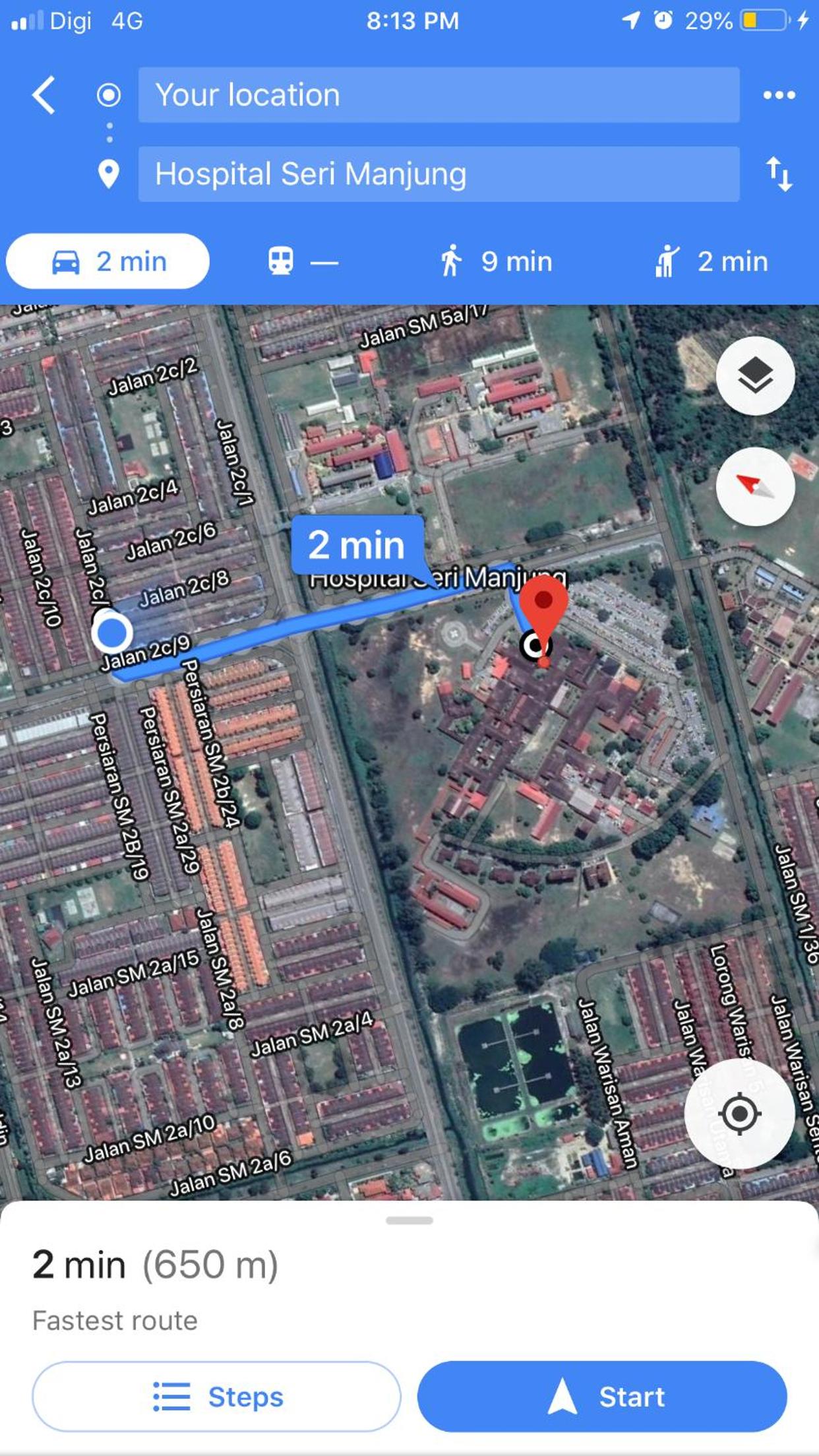Open the map layers button
This screenshot has width=819, height=1456.
755,375
